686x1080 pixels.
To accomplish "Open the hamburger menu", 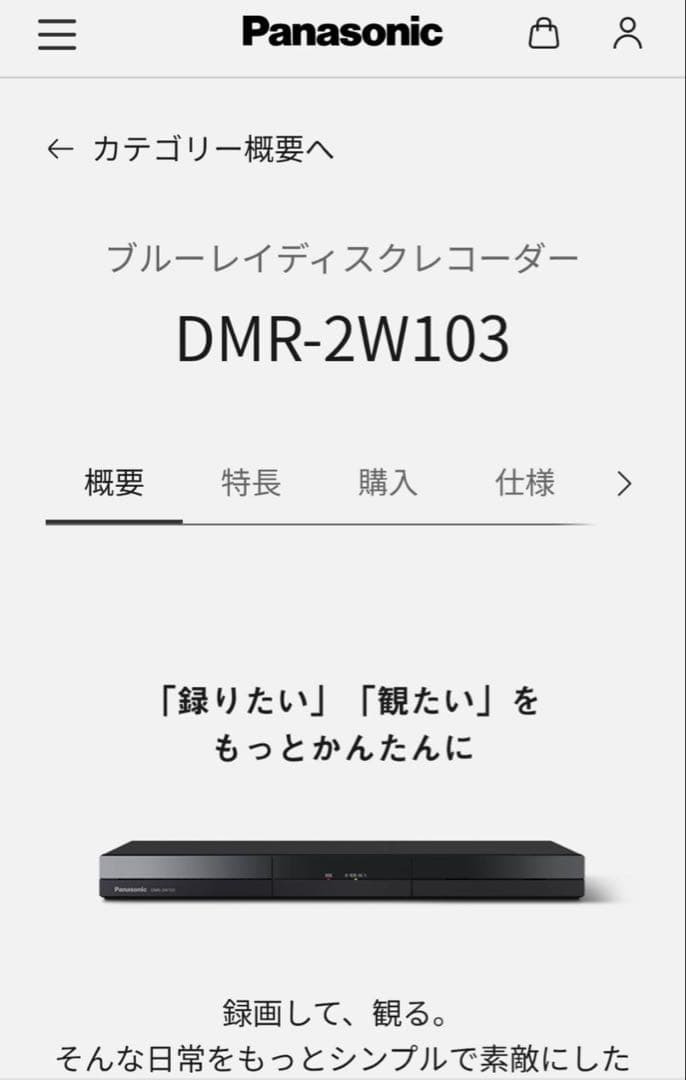I will [x=57, y=34].
